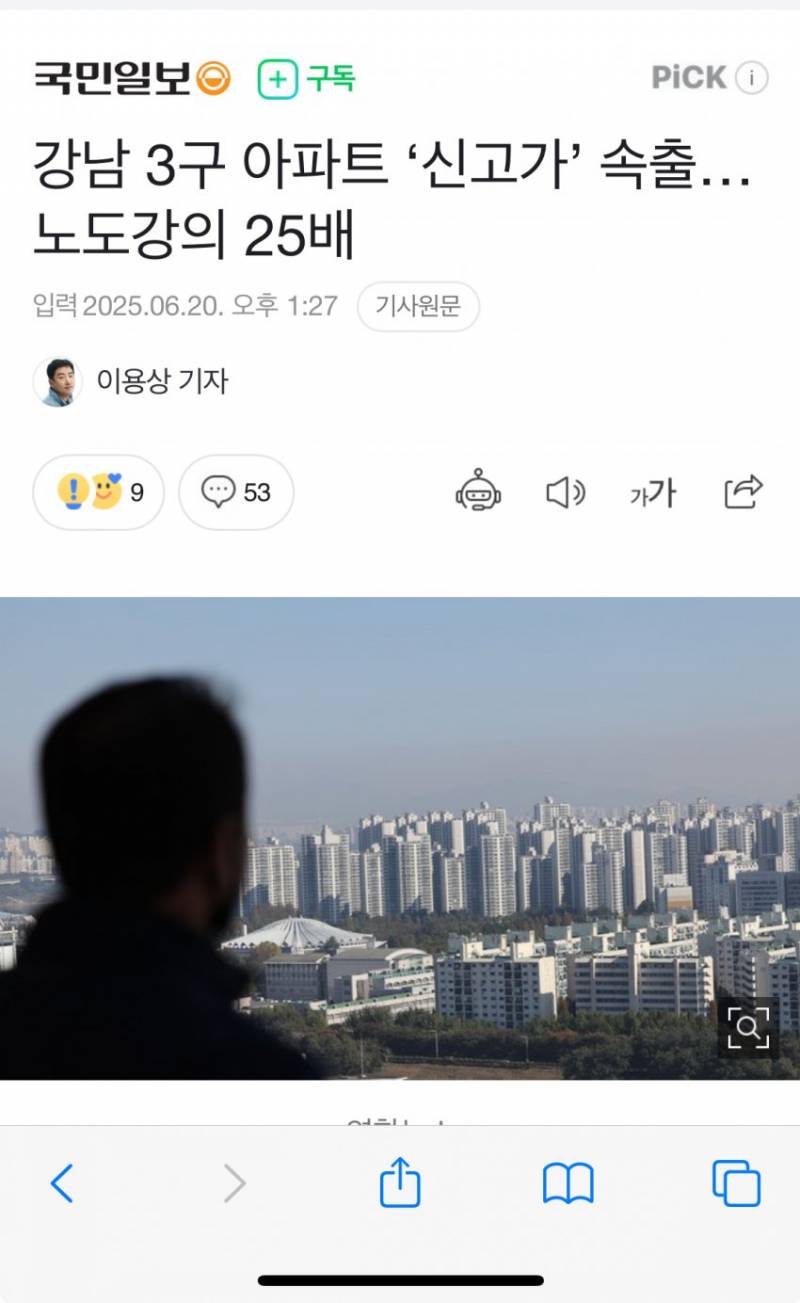Go back in the browser
The image size is (800, 1303).
point(62,1184)
